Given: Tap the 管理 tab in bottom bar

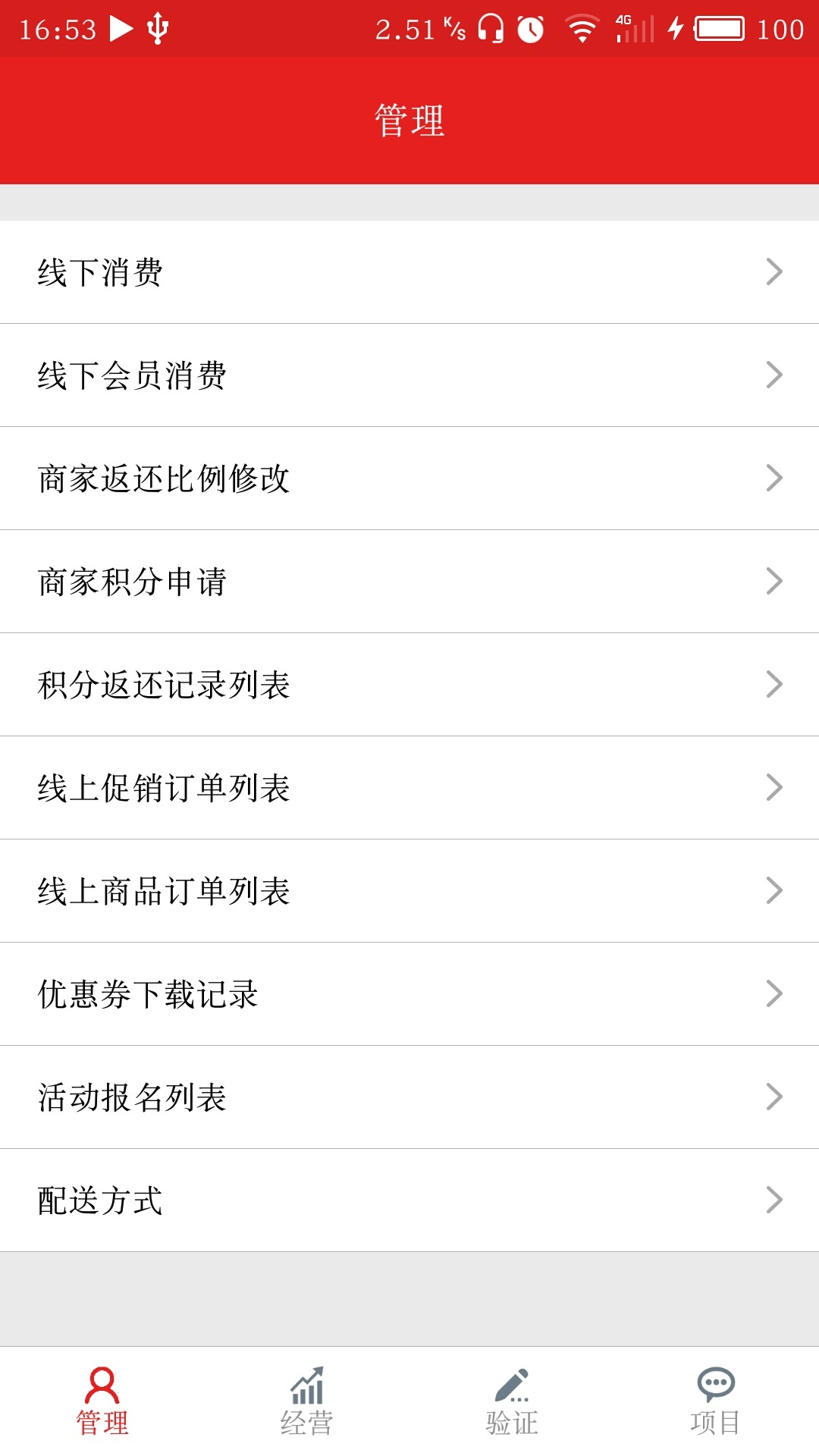Looking at the screenshot, I should click(102, 1401).
